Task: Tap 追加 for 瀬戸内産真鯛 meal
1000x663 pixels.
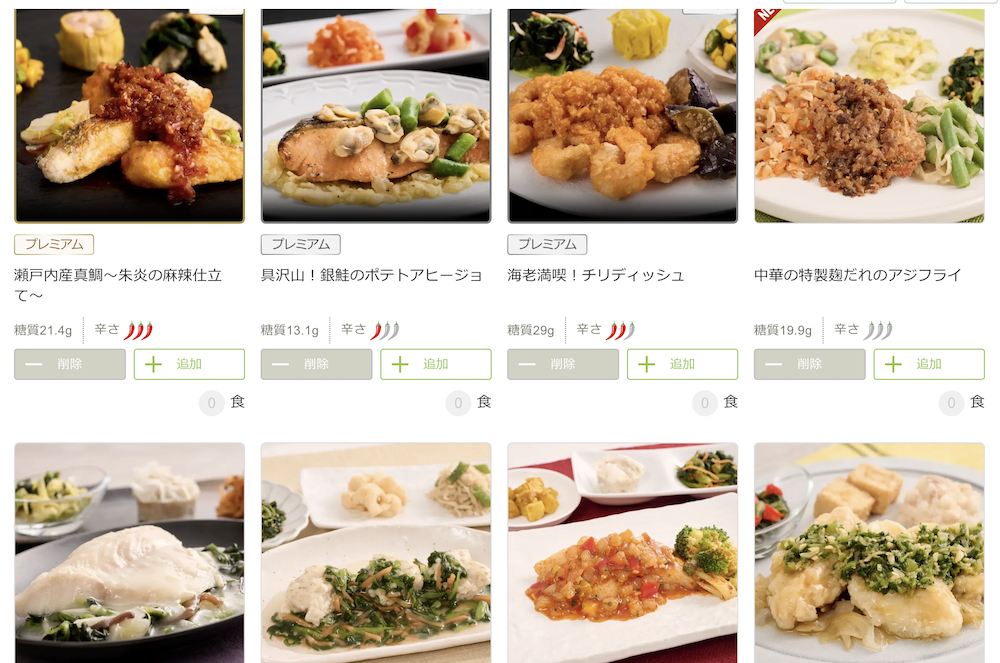Action: pyautogui.click(x=189, y=364)
